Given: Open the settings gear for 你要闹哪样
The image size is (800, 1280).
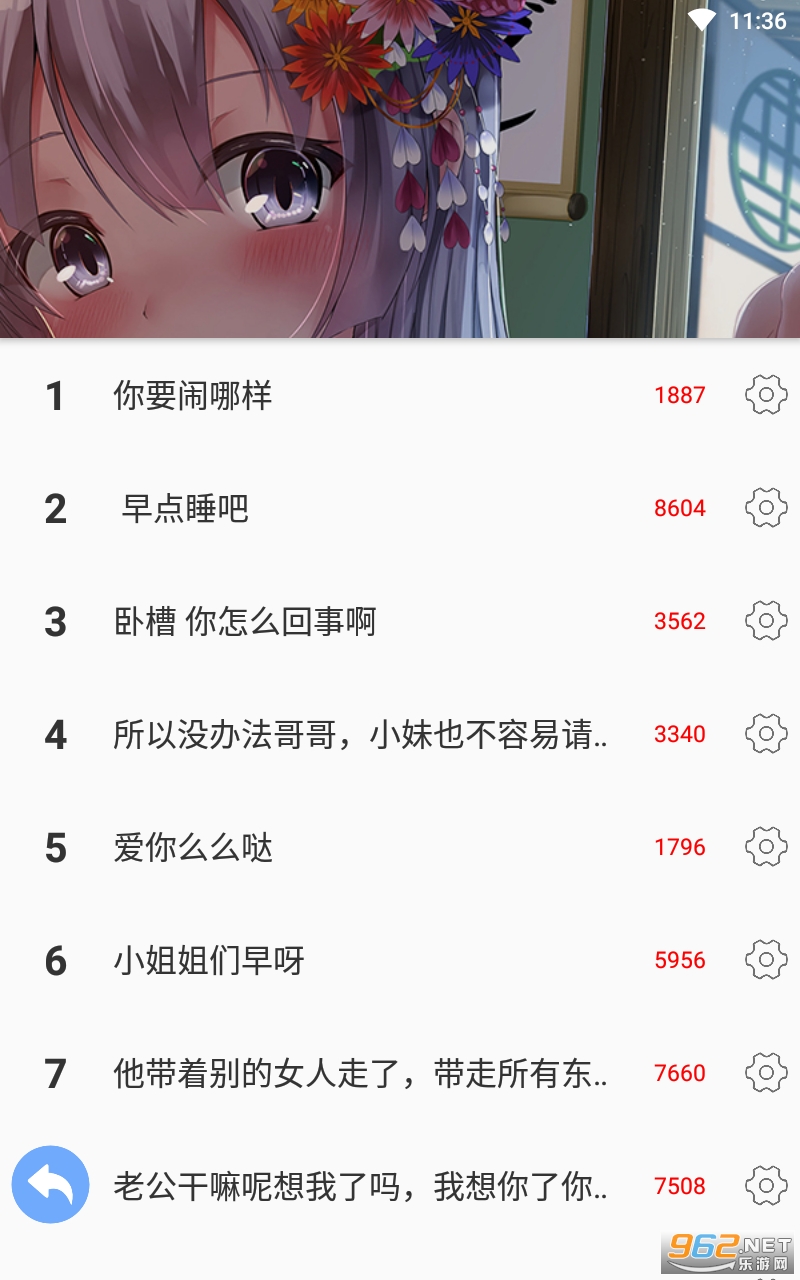Looking at the screenshot, I should coord(766,395).
